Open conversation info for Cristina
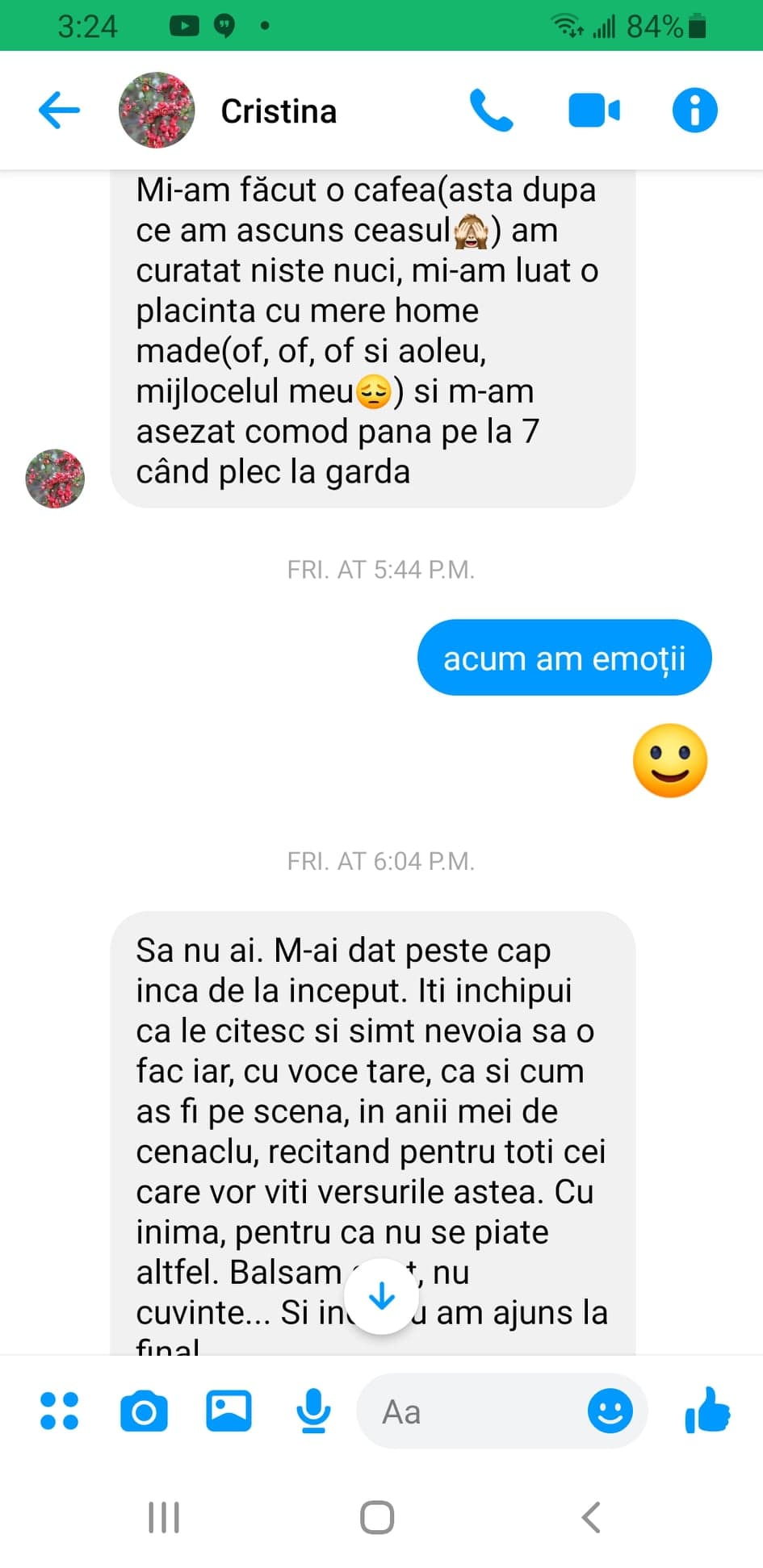763x1568 pixels. pos(694,111)
